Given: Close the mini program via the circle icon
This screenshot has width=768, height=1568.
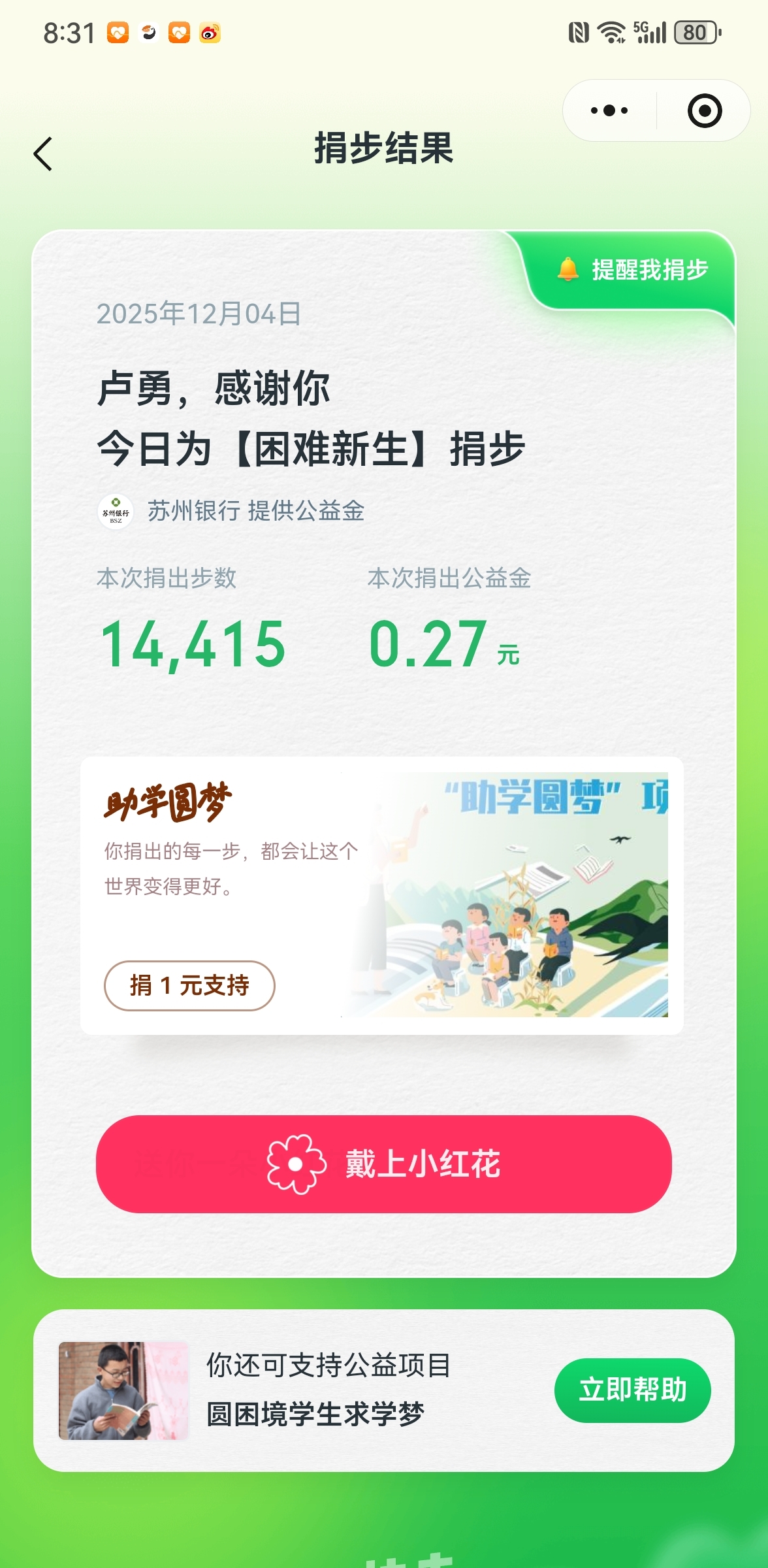Looking at the screenshot, I should 704,110.
